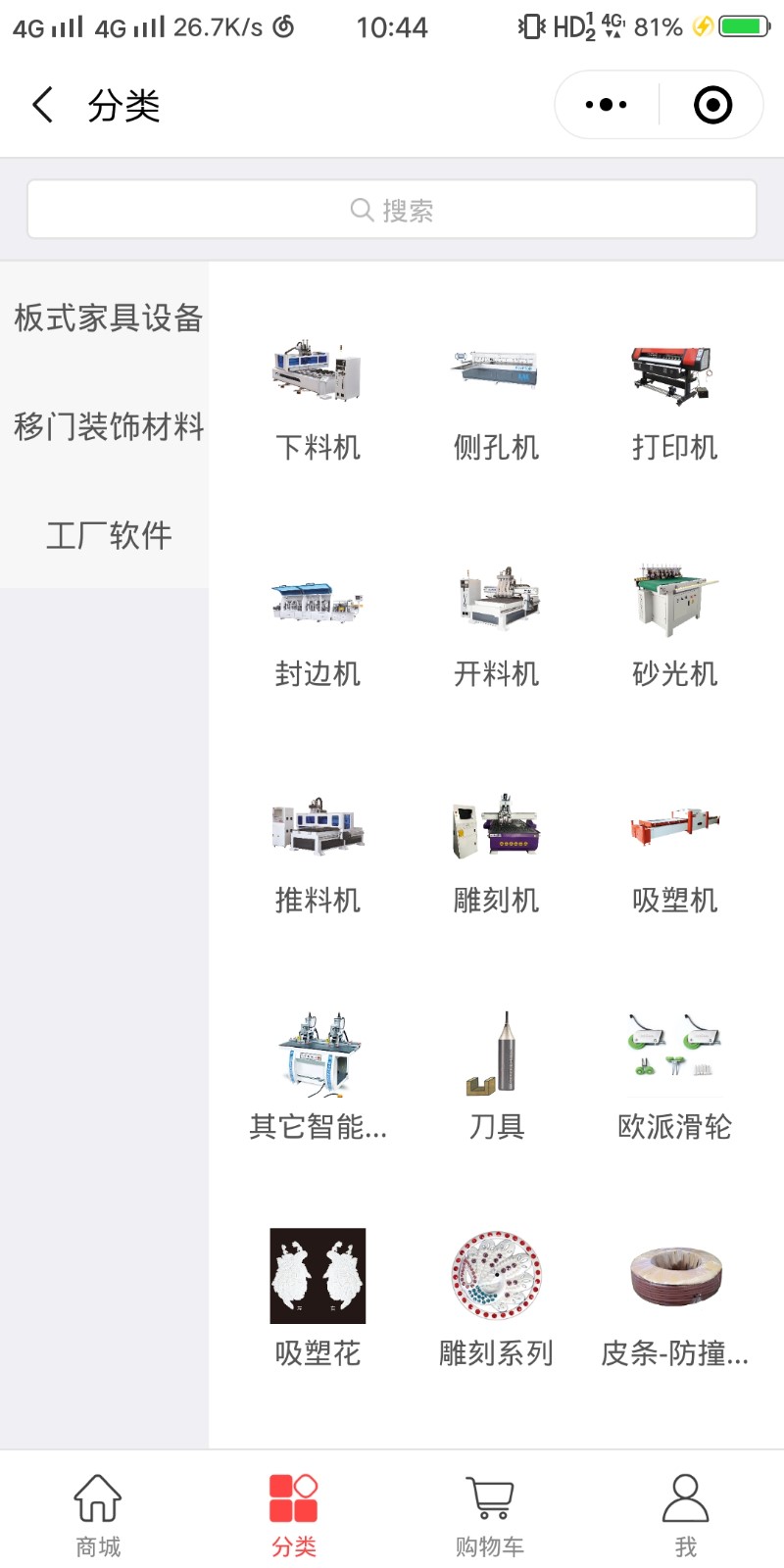Open the 侧孔机 subcategory
The height and width of the screenshot is (1568, 784).
point(496,398)
